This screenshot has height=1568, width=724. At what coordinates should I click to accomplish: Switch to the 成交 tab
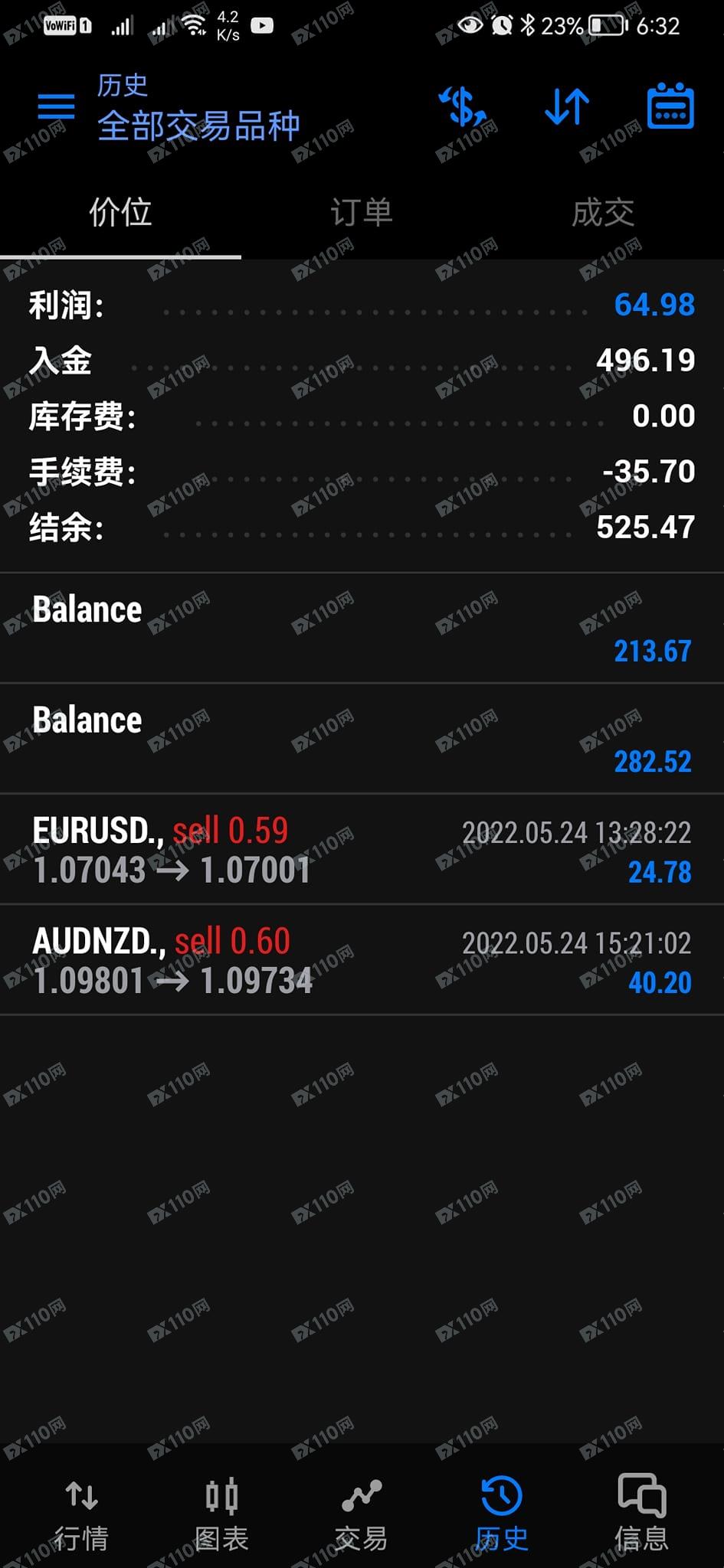coord(603,213)
